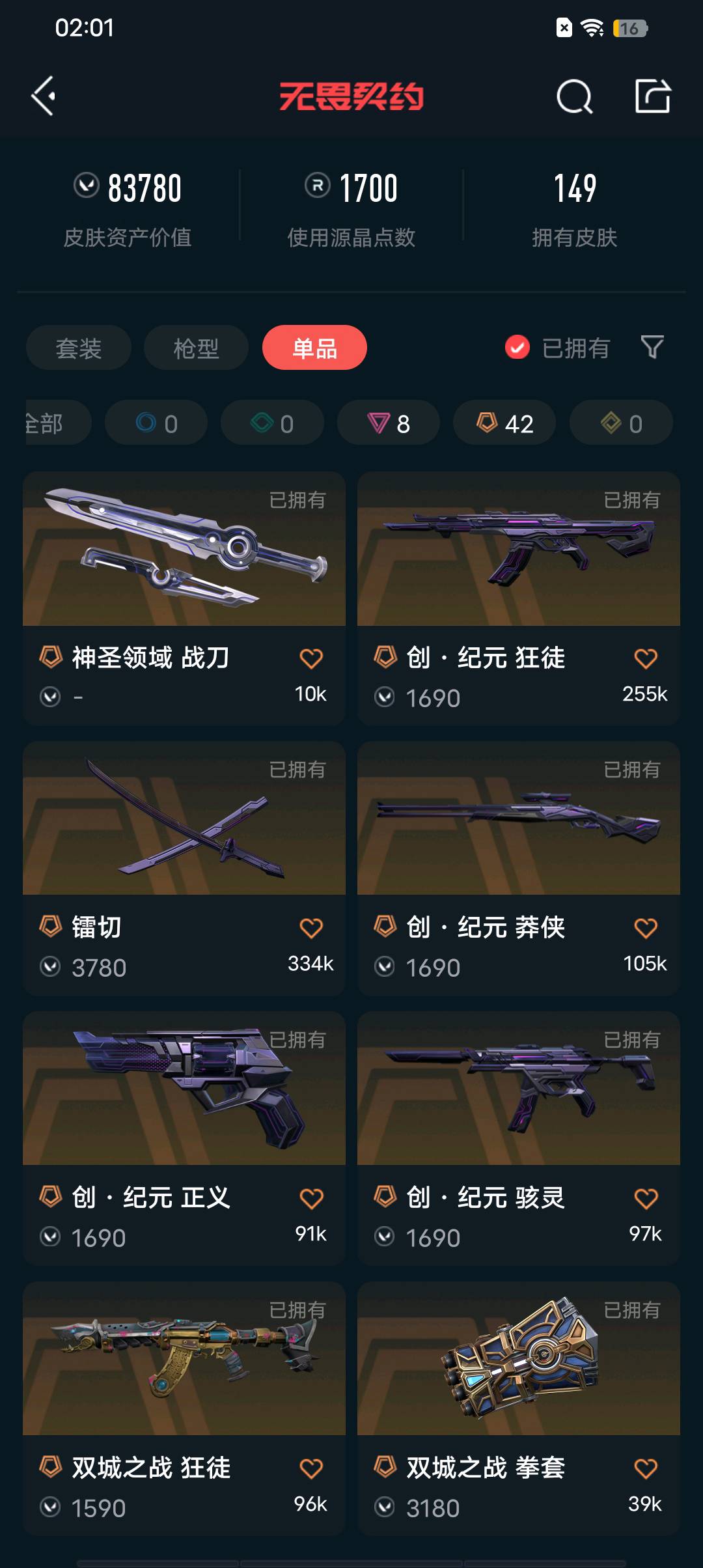Like the 双城之战 拳套 skin
Image resolution: width=703 pixels, height=1568 pixels.
(x=646, y=1468)
